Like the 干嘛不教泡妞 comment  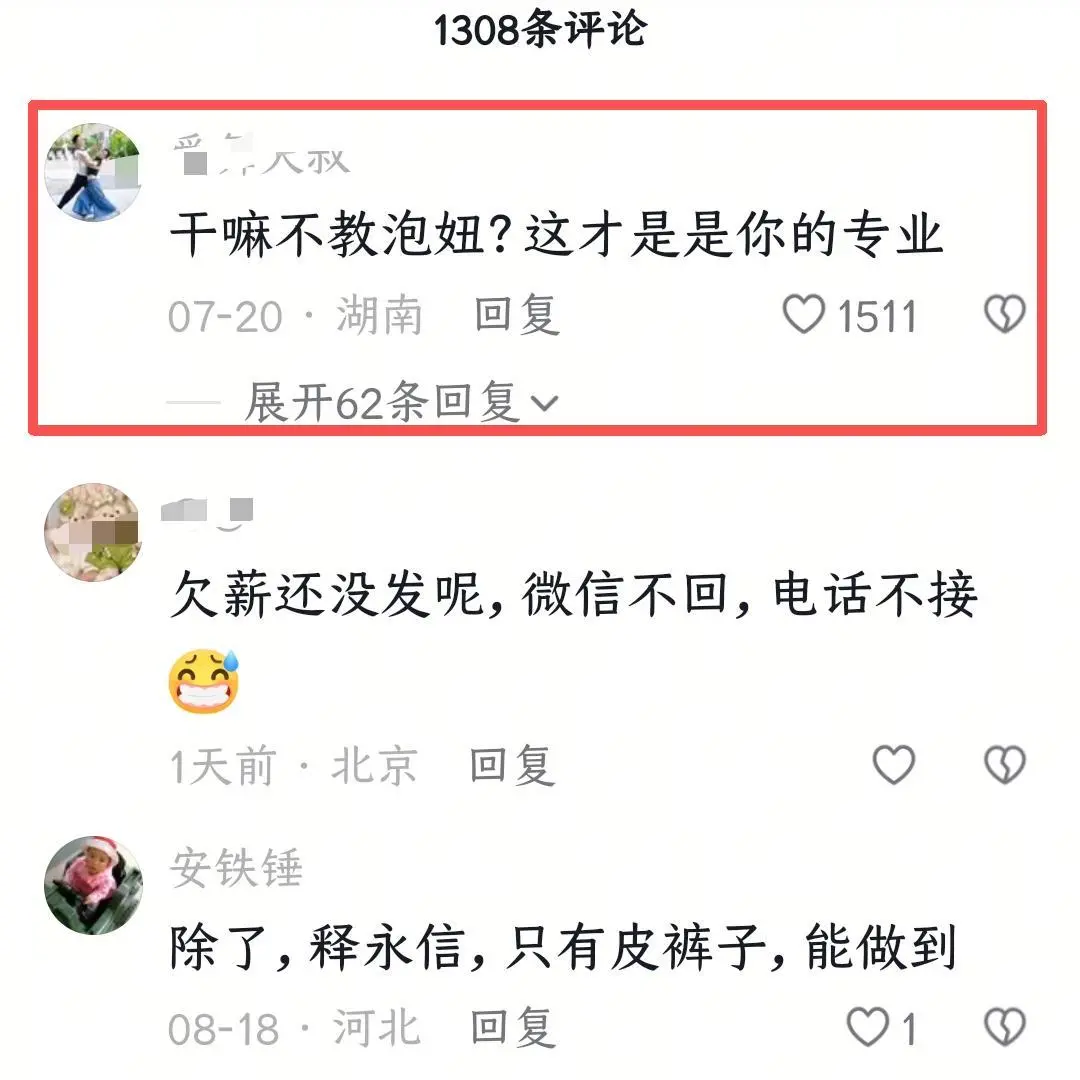[x=803, y=316]
